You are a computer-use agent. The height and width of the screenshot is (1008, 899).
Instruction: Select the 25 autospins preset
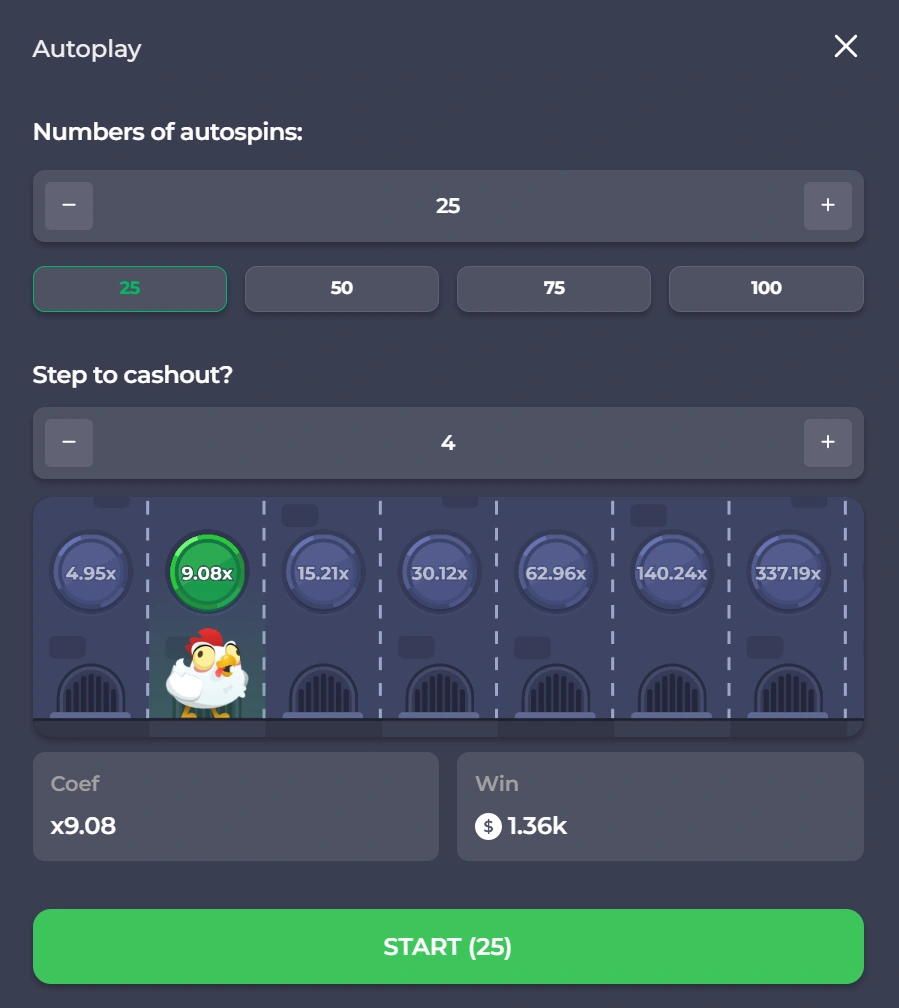[x=130, y=288]
